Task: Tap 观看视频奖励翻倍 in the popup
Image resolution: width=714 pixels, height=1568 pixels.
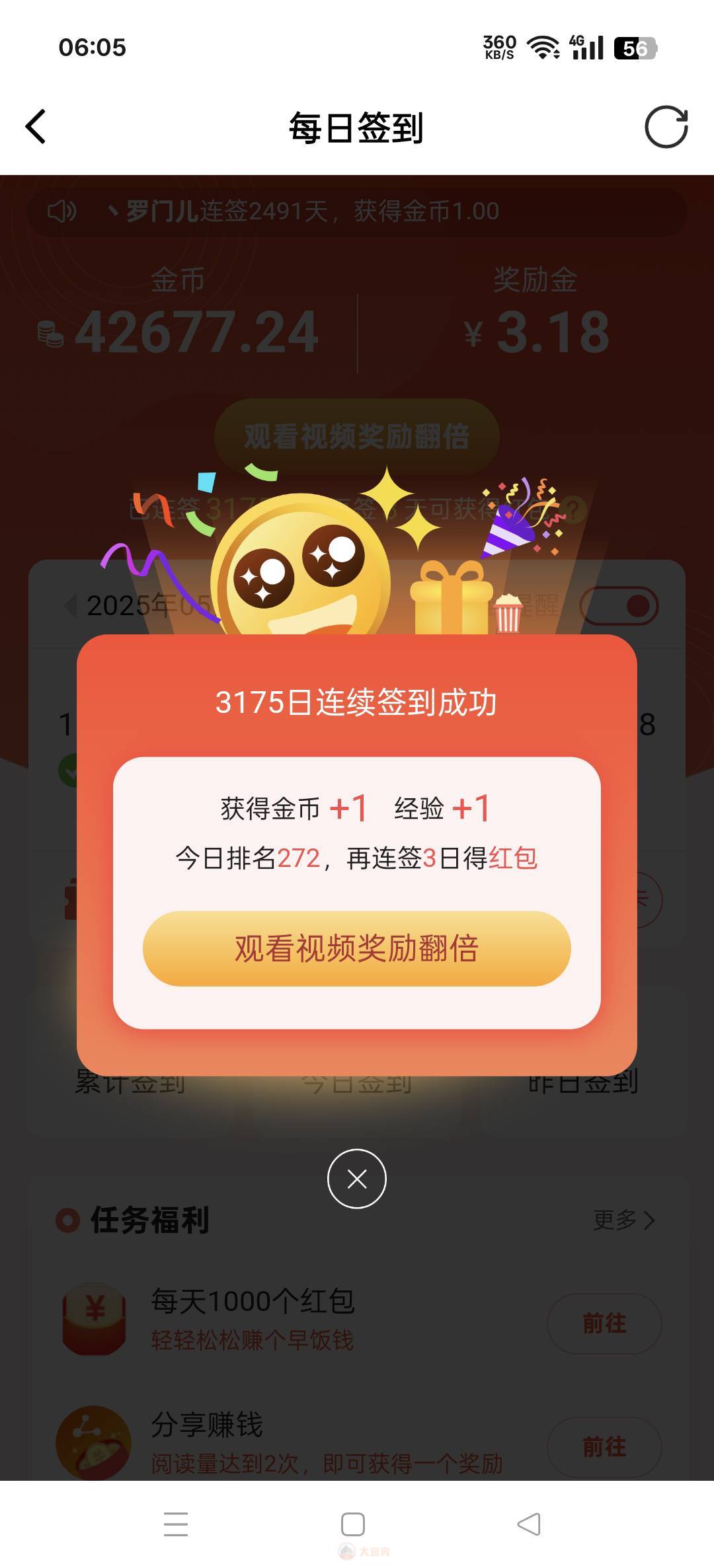Action: click(356, 948)
